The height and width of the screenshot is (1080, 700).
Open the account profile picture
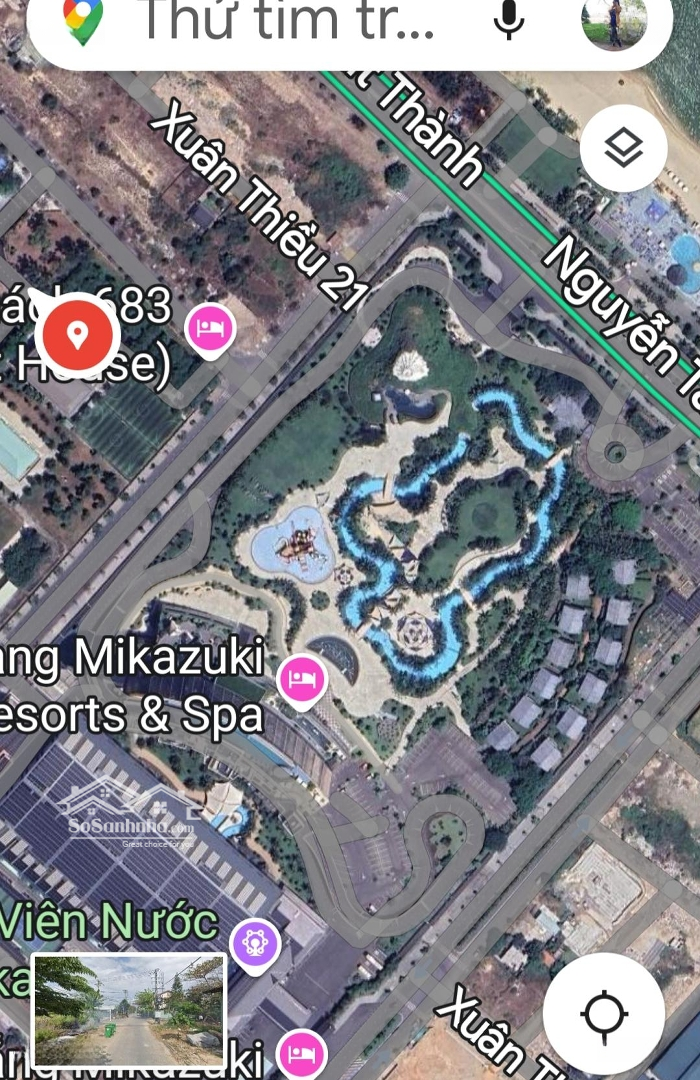click(x=614, y=22)
